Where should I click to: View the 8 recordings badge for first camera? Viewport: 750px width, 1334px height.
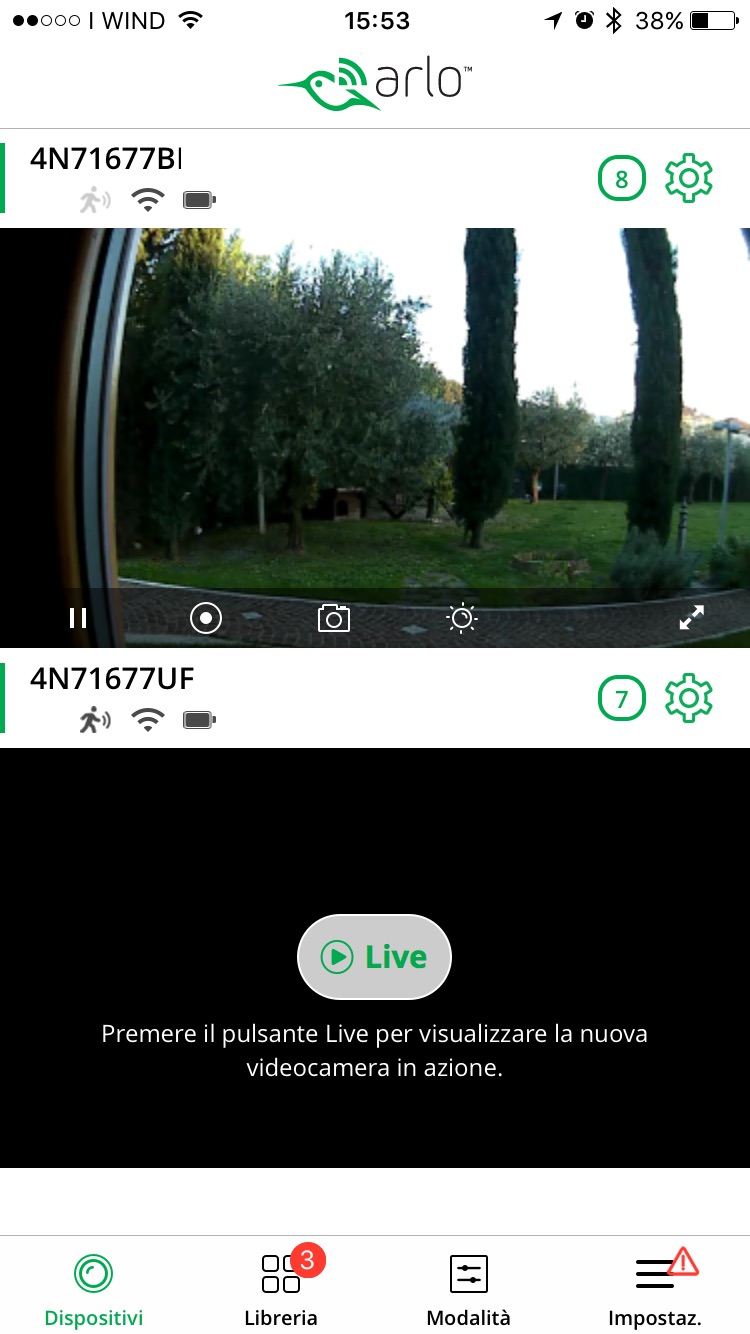[x=622, y=179]
